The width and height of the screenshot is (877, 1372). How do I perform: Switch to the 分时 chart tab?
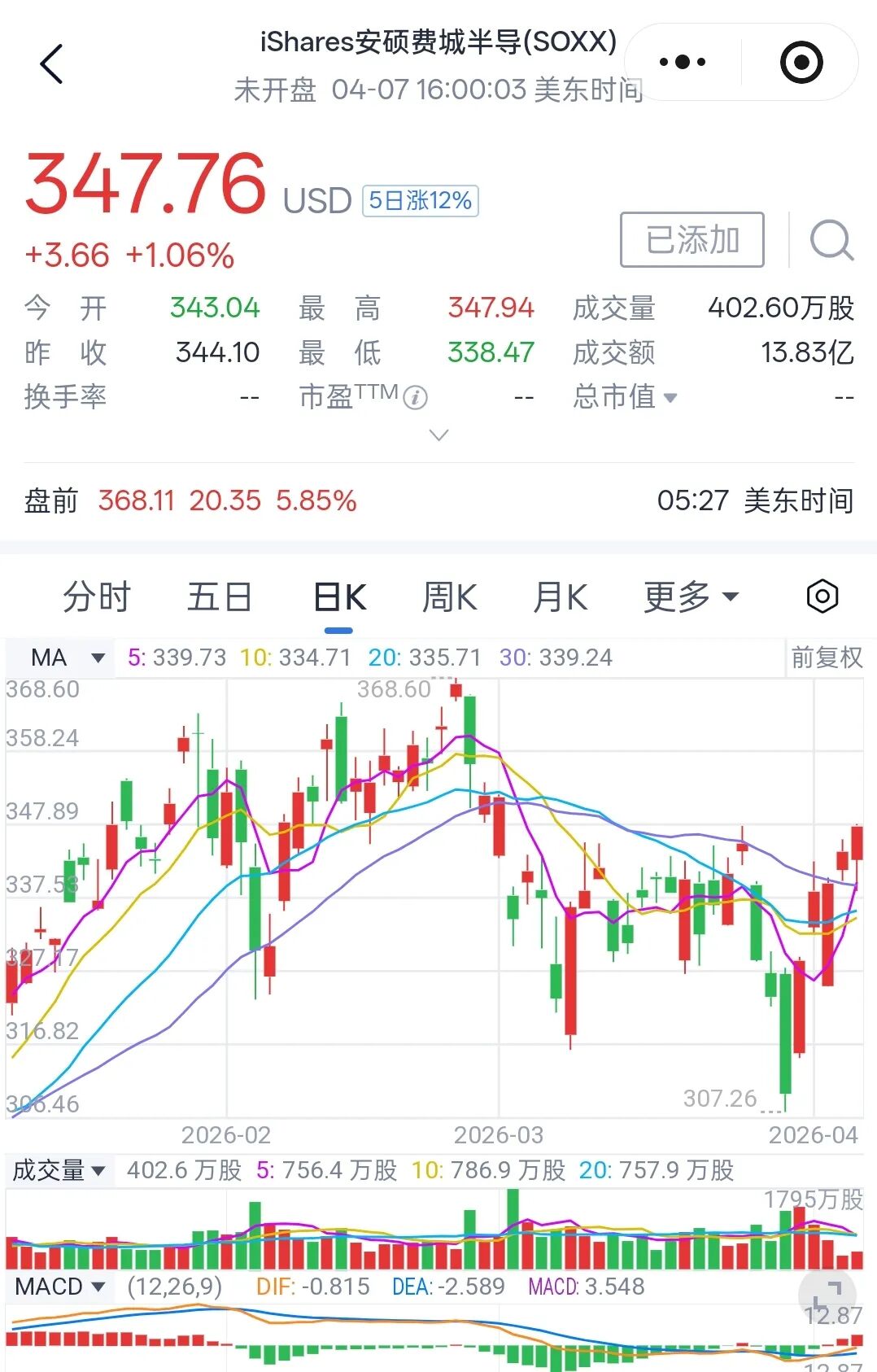point(96,597)
